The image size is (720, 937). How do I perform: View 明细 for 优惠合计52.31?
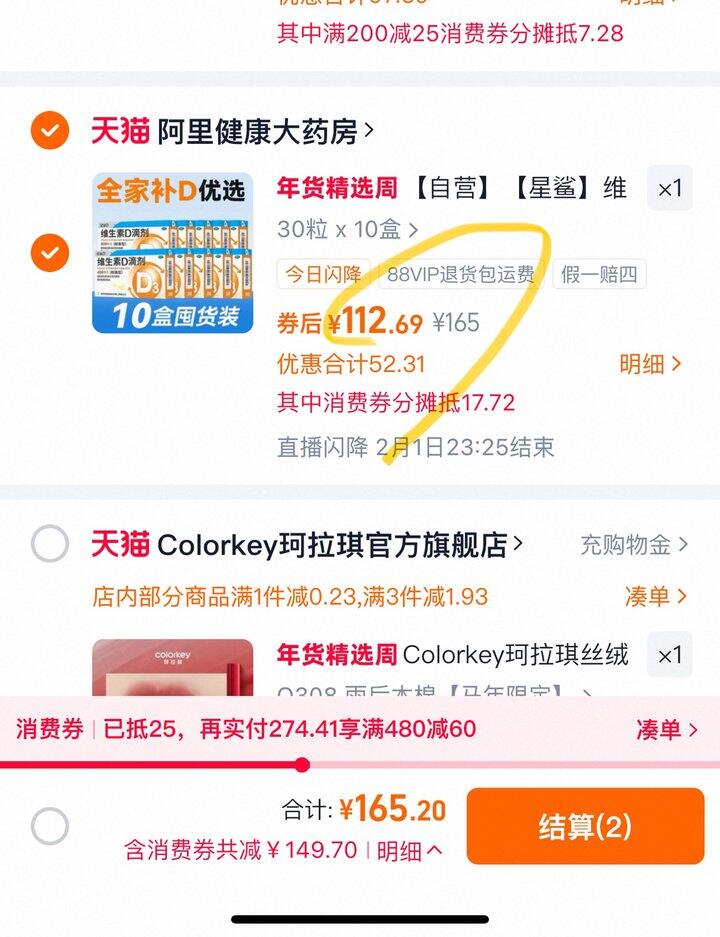pos(650,364)
